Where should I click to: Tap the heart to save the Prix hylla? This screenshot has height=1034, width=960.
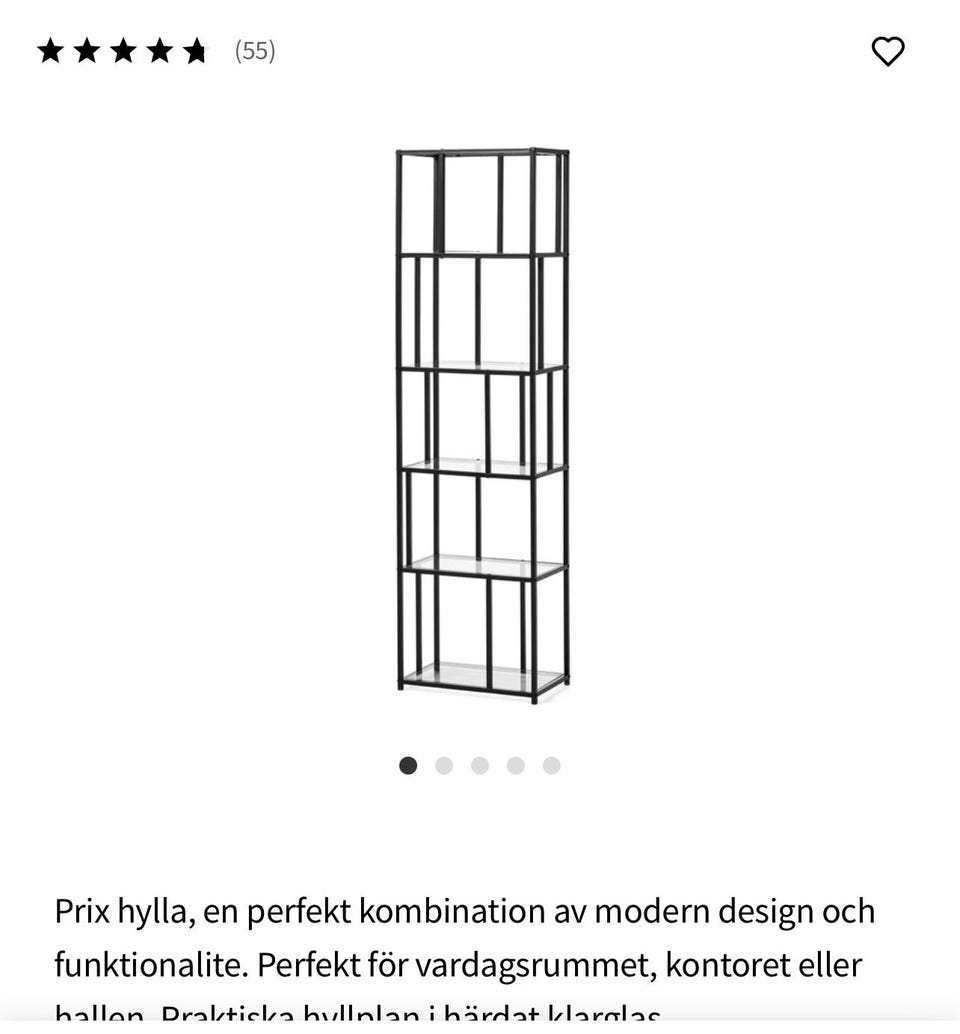coord(888,50)
